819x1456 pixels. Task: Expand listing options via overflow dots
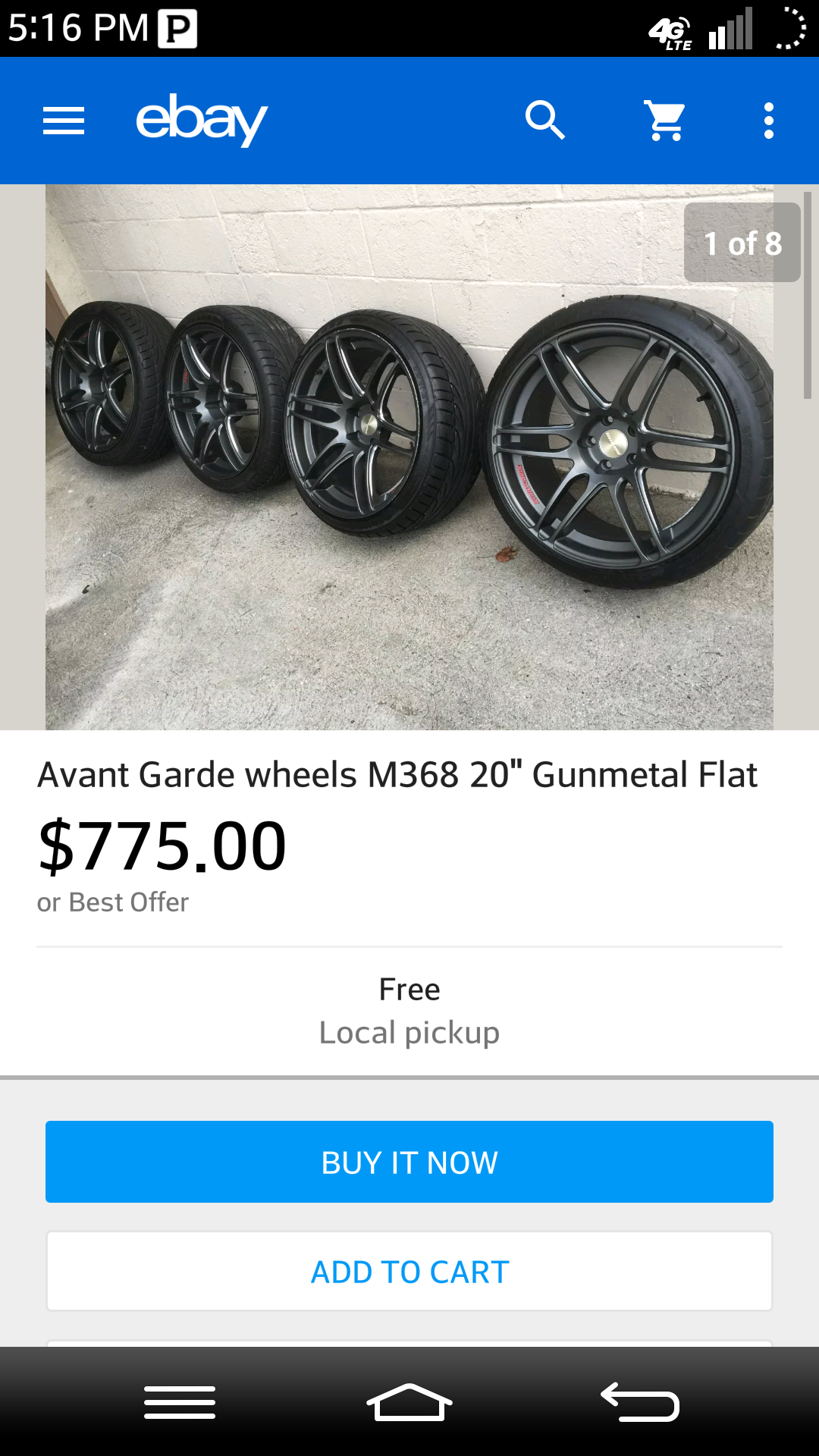tap(768, 120)
